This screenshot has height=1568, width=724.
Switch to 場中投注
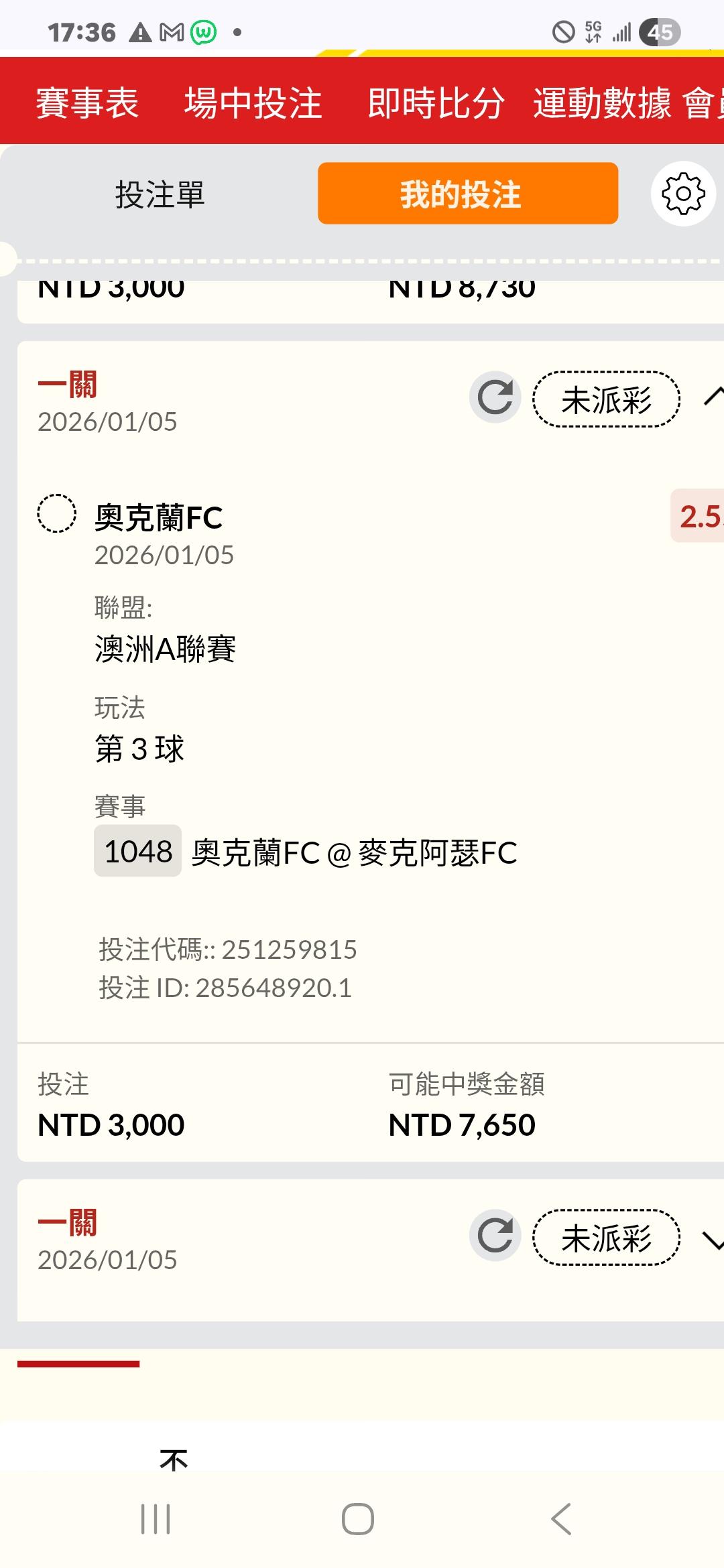coord(253,103)
